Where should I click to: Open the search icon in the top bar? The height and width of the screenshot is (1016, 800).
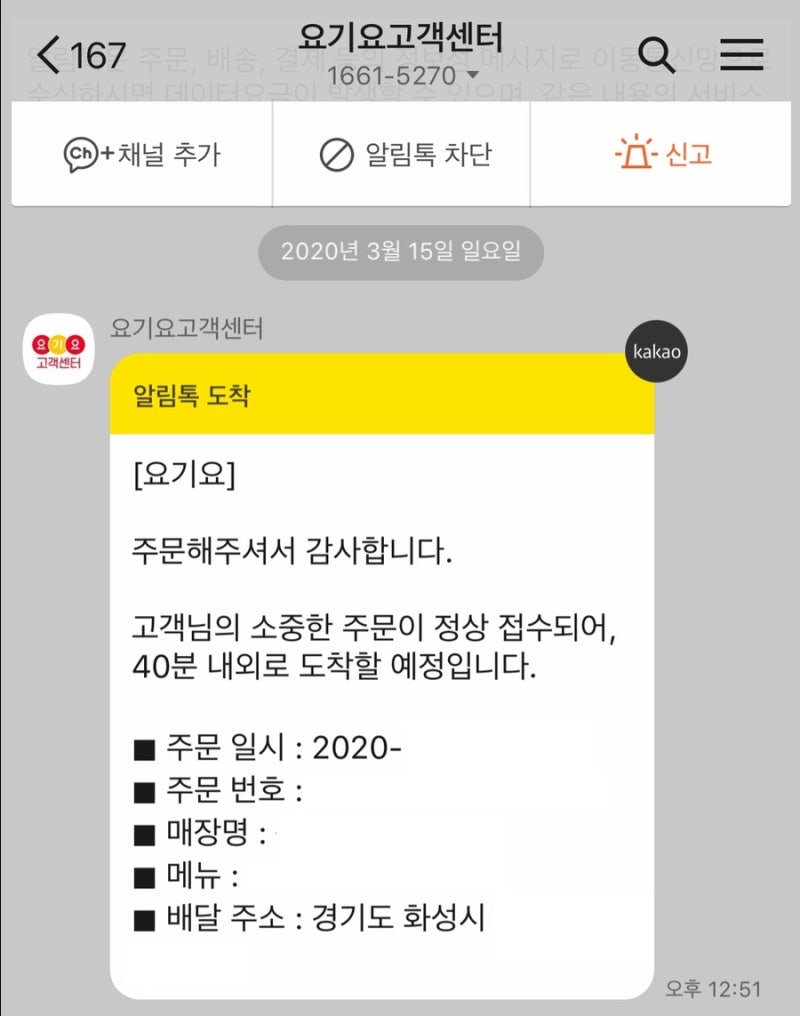pos(657,57)
